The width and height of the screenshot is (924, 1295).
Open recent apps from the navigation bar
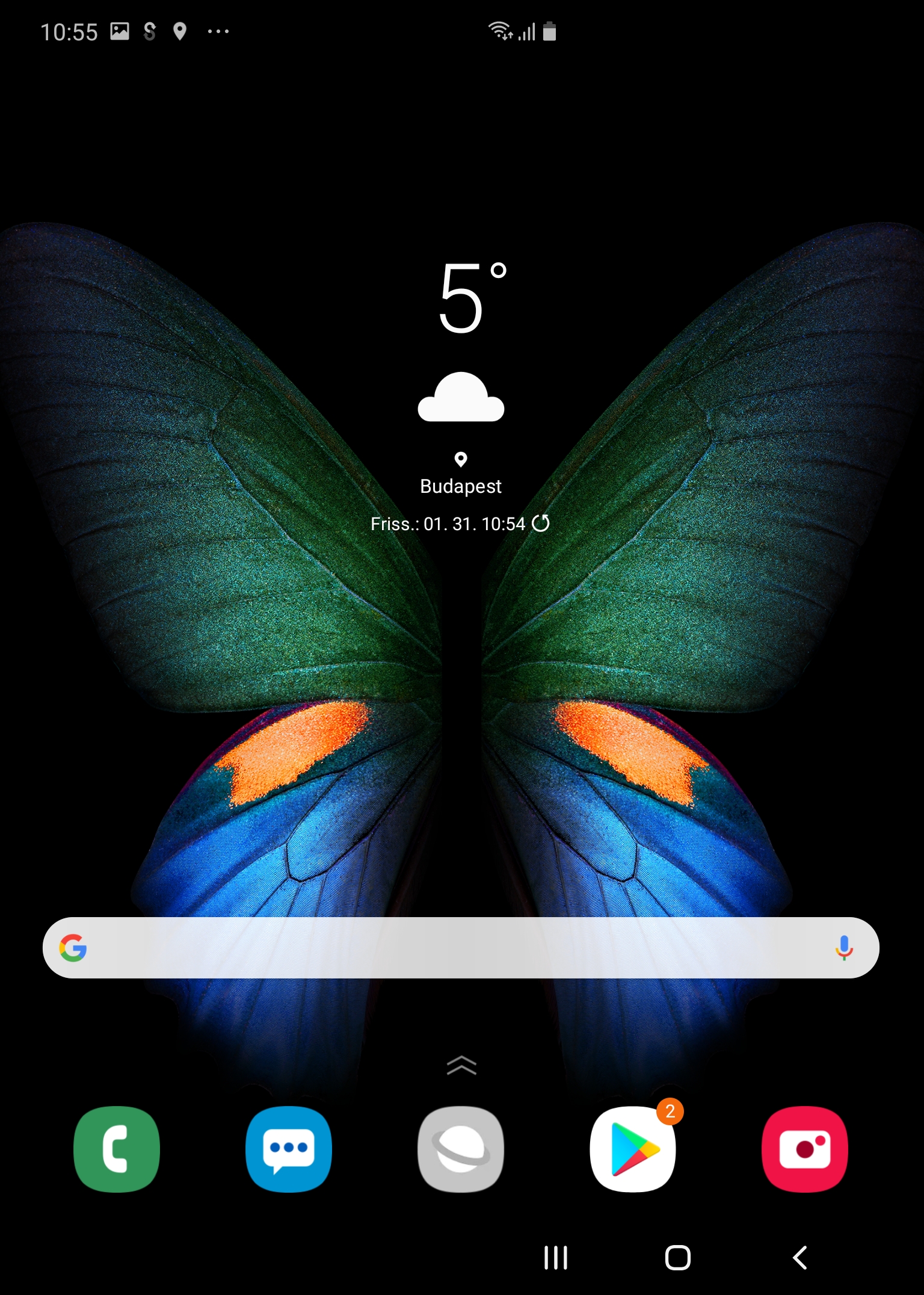coord(555,1258)
